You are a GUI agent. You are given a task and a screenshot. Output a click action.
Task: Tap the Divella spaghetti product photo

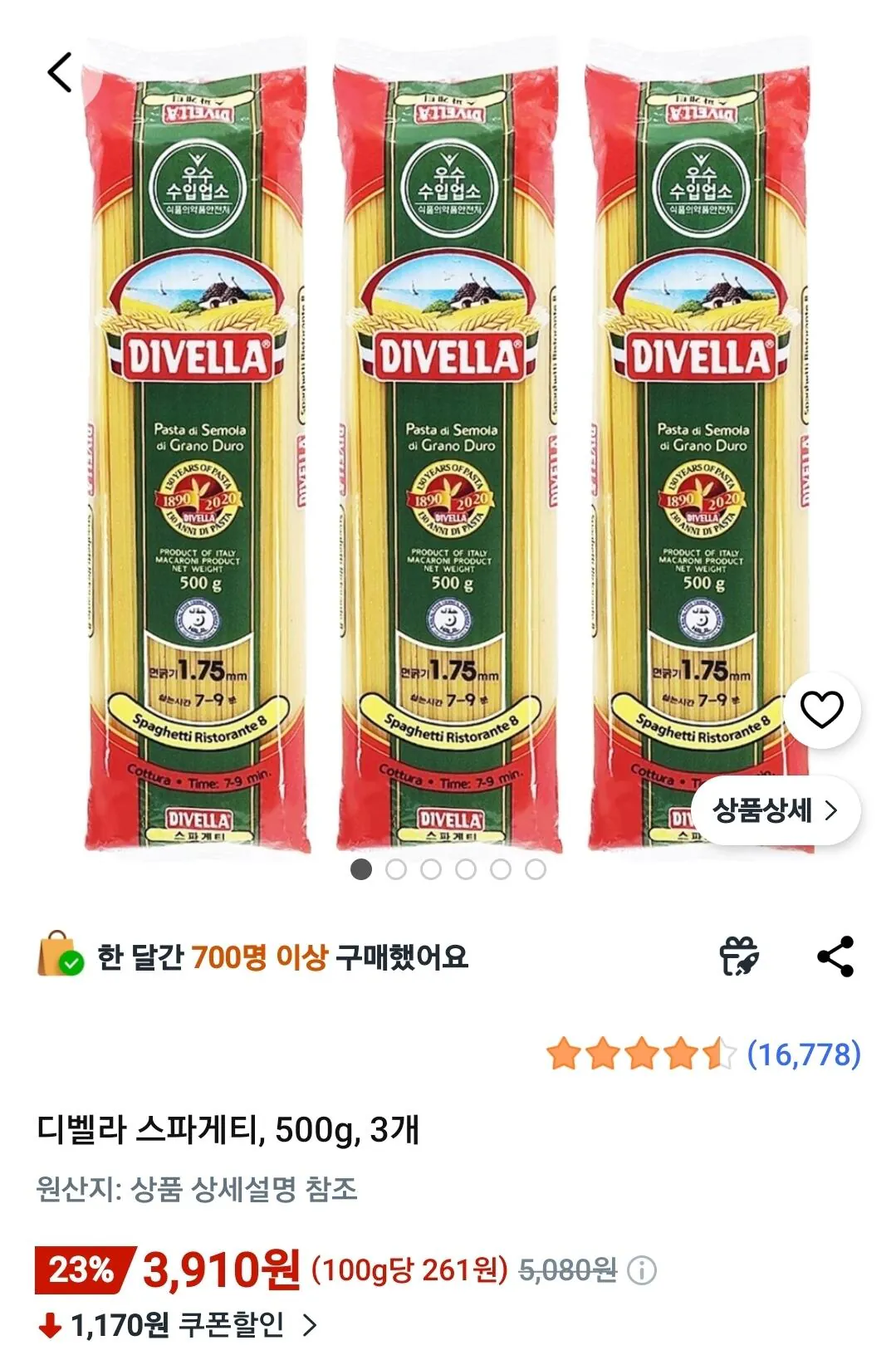(448, 440)
